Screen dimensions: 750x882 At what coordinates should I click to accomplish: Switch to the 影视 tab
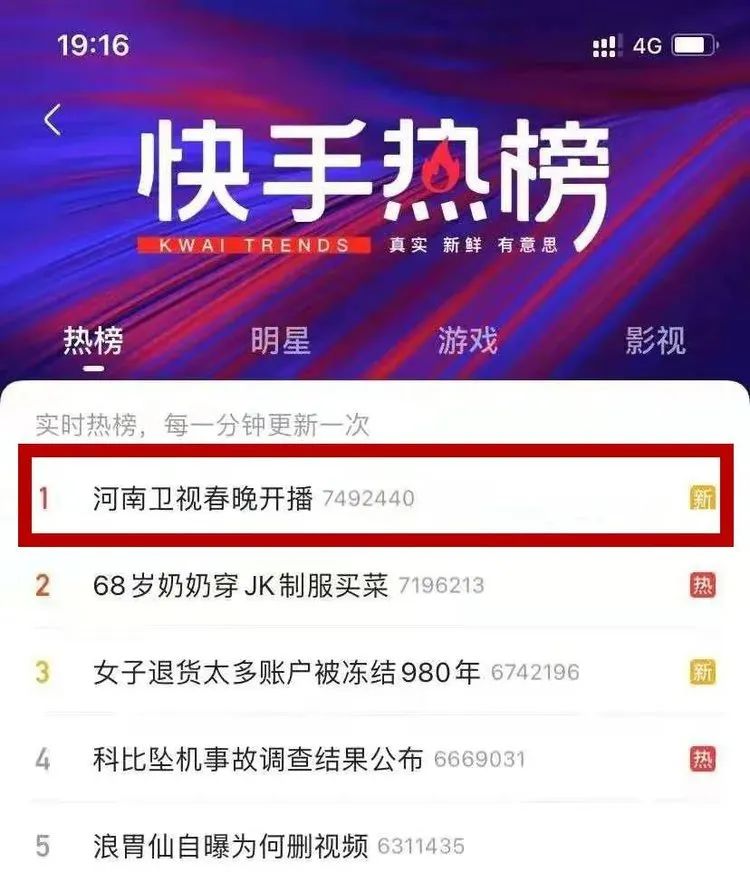(655, 340)
